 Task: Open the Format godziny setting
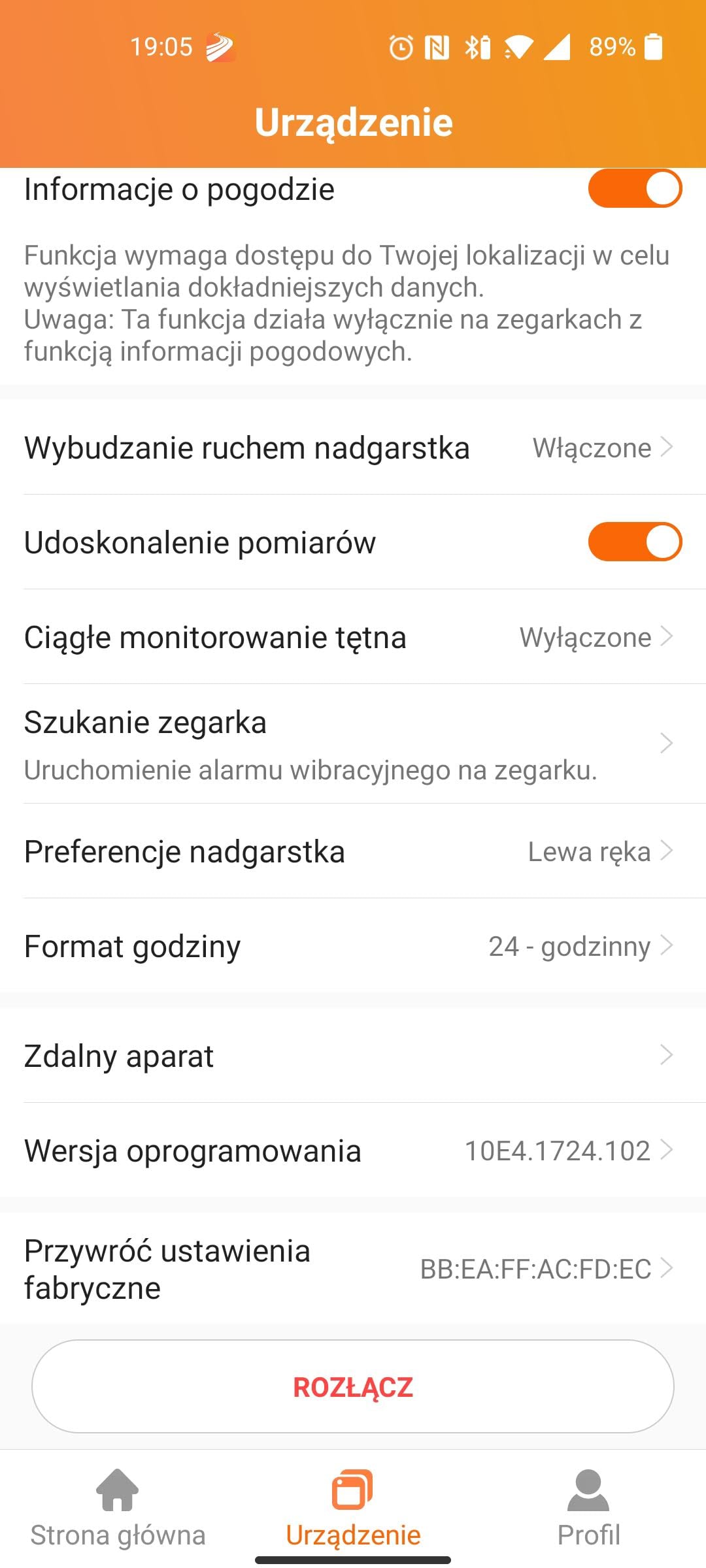pos(353,947)
